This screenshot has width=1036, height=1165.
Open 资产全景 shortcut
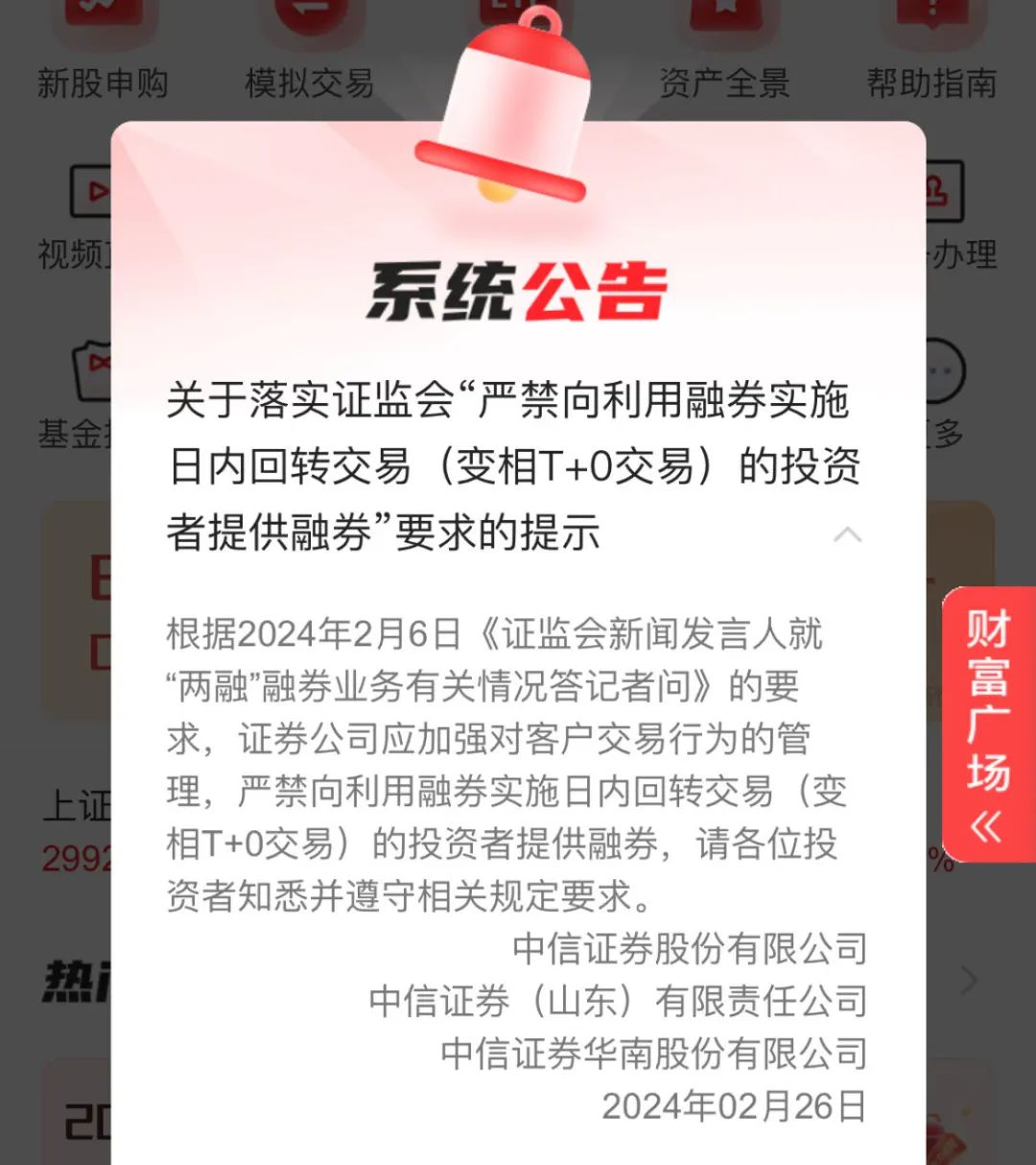(724, 58)
